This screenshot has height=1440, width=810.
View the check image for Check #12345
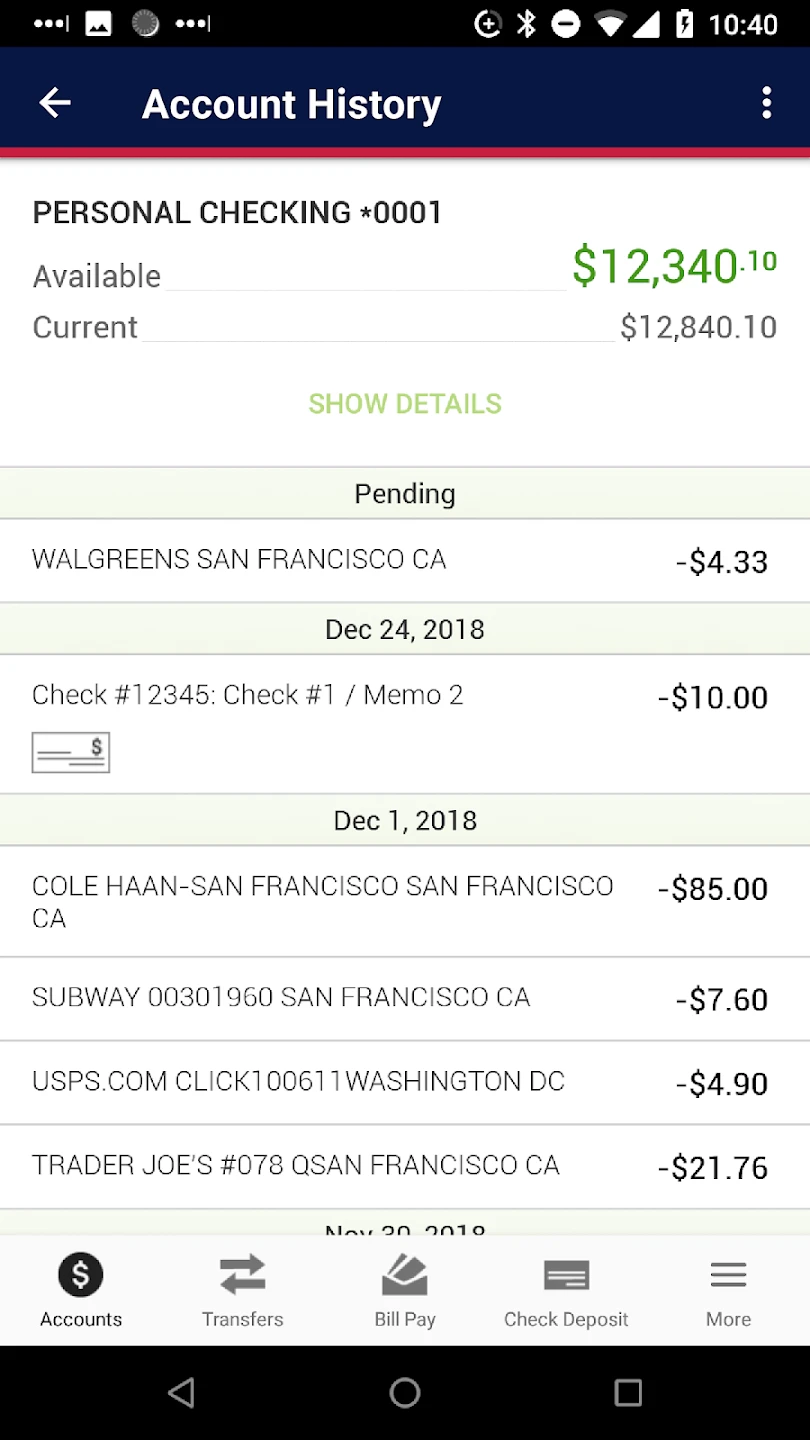pyautogui.click(x=71, y=752)
